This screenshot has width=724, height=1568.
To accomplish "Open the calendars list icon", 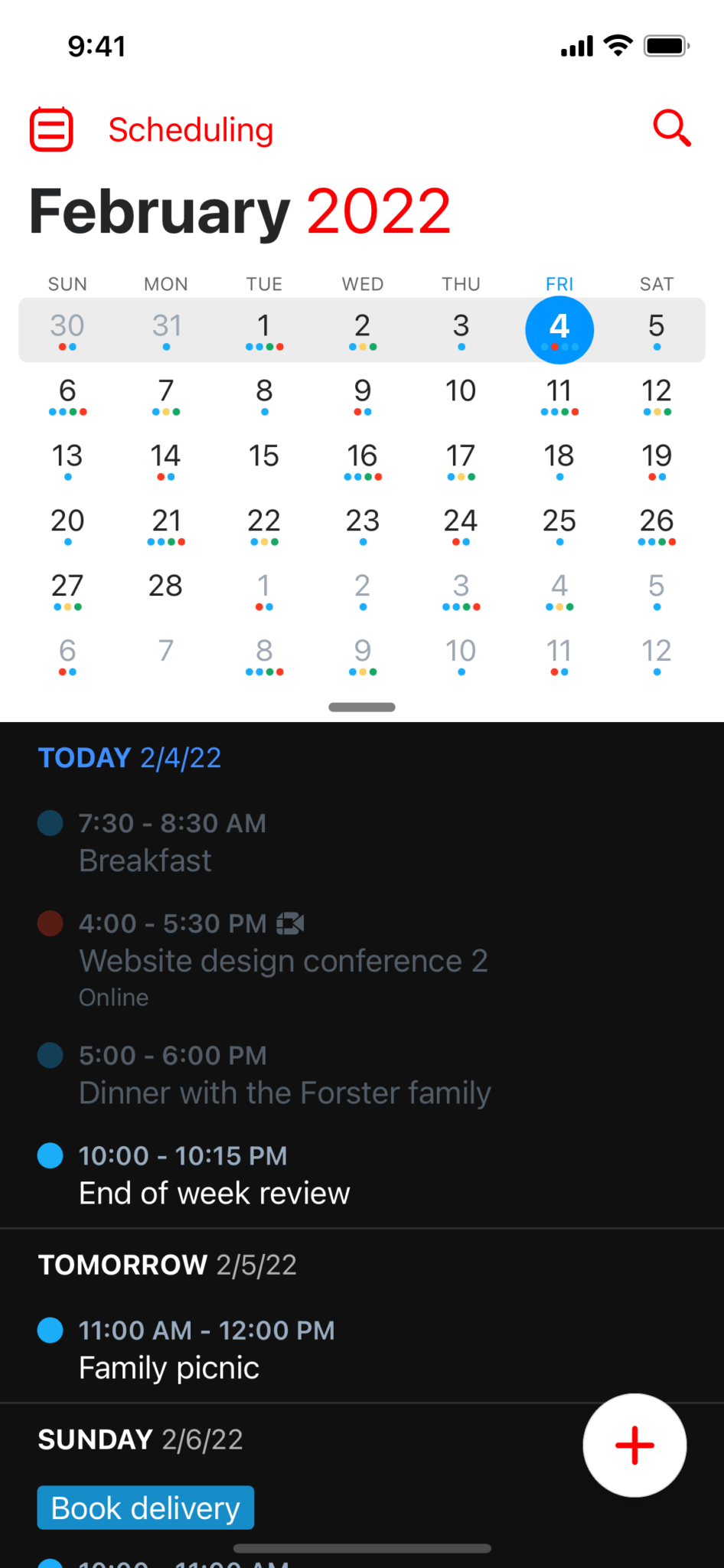I will [51, 129].
